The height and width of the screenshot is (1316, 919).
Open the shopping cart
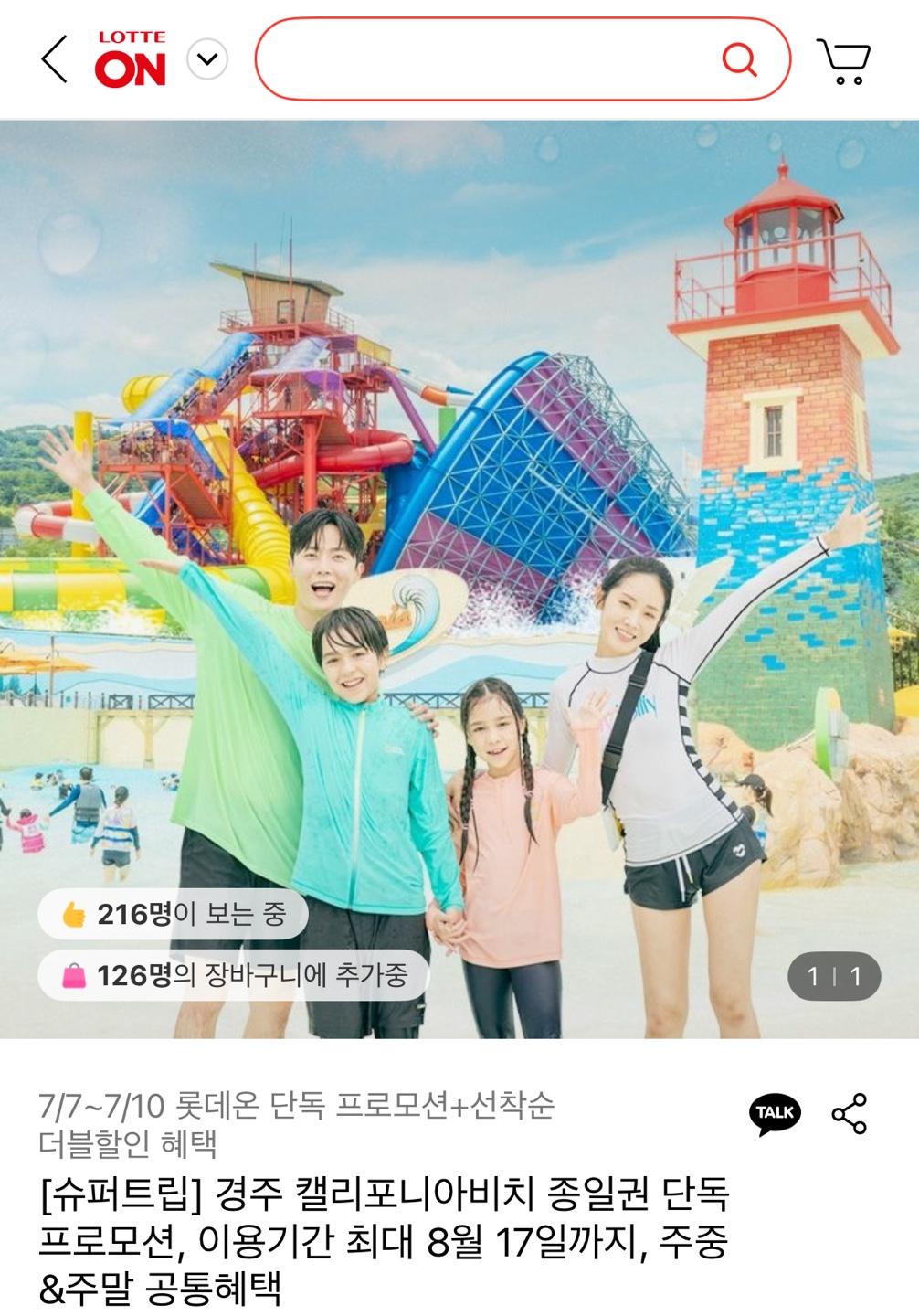click(842, 61)
